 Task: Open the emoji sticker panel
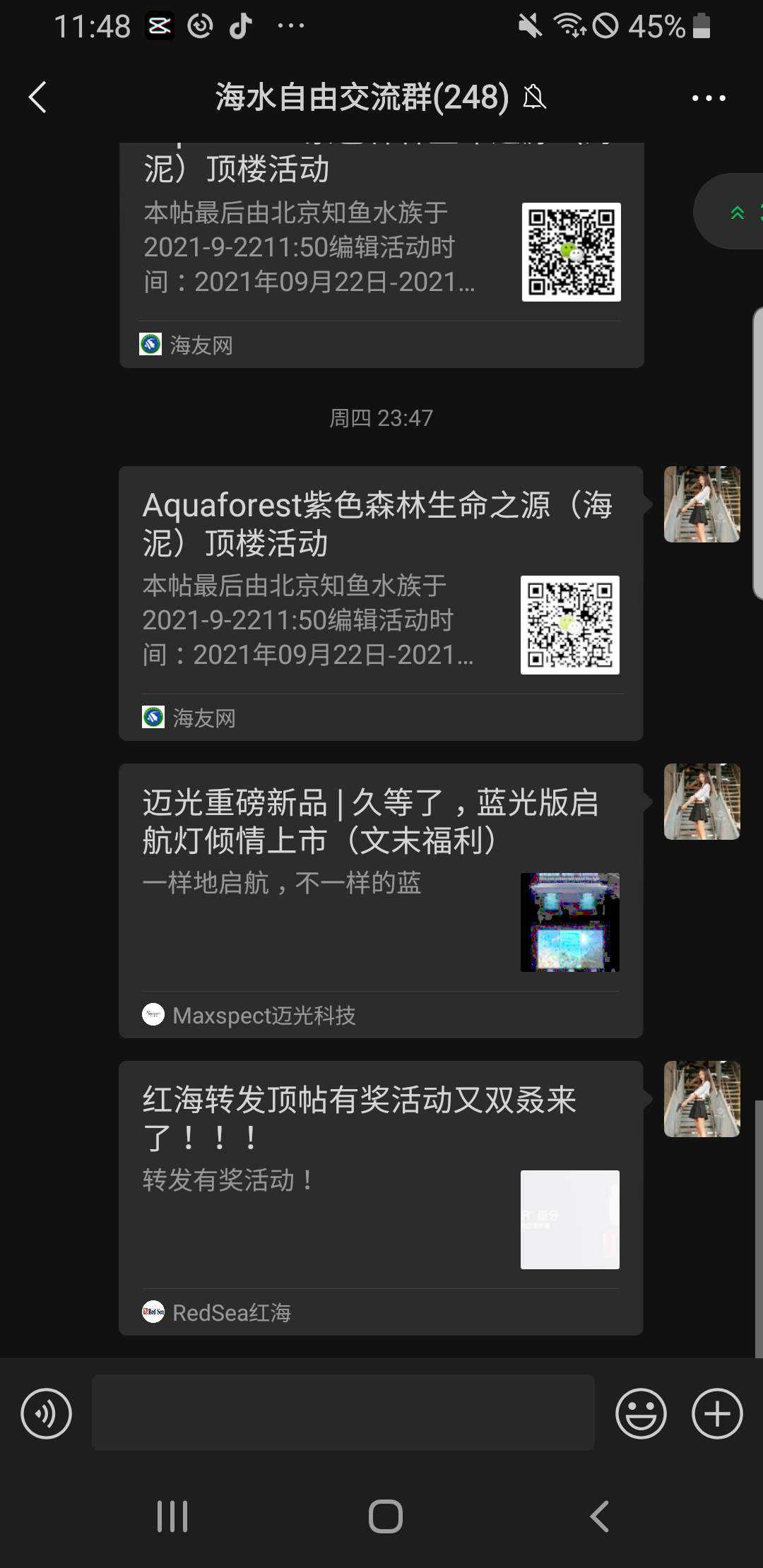click(641, 1413)
